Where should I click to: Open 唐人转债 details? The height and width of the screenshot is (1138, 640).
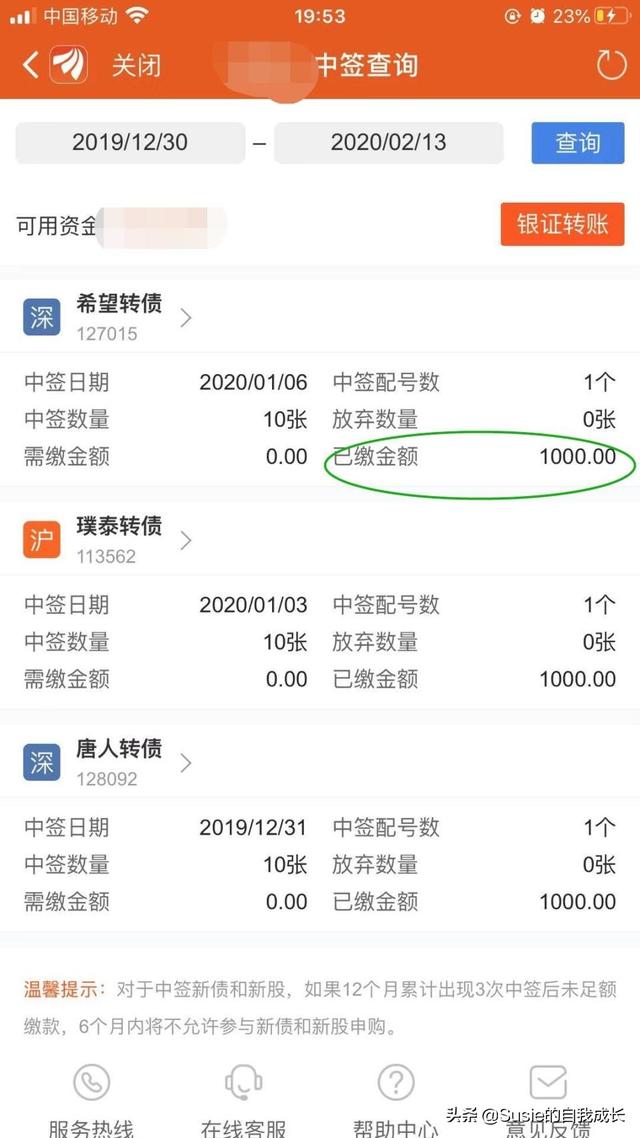pos(320,763)
